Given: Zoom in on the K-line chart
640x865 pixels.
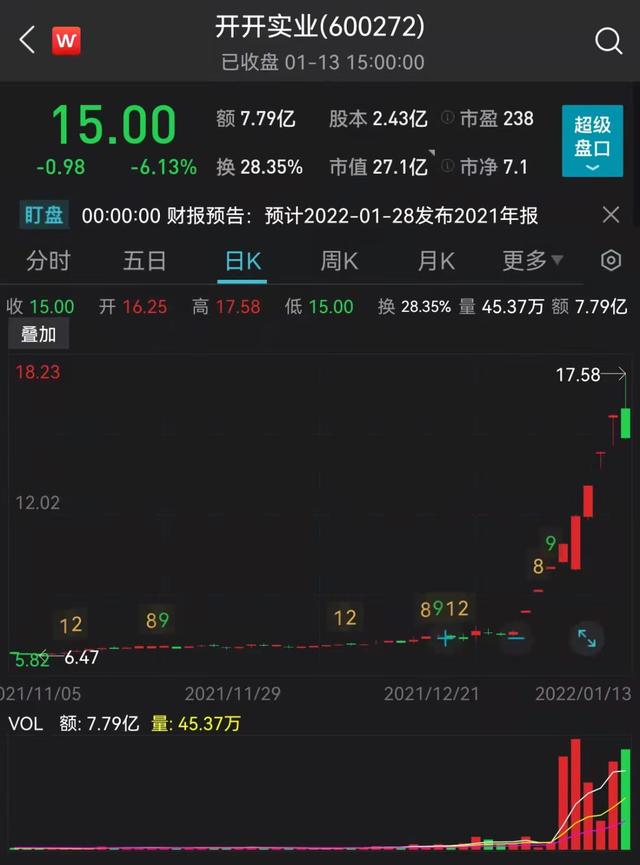Looking at the screenshot, I should 446,637.
